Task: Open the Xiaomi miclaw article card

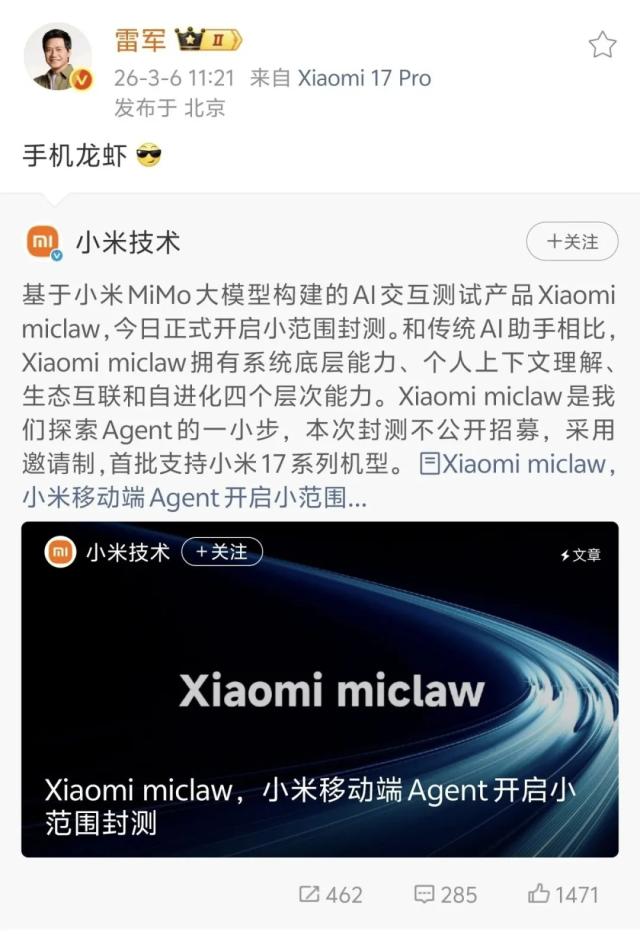Action: pyautogui.click(x=319, y=690)
